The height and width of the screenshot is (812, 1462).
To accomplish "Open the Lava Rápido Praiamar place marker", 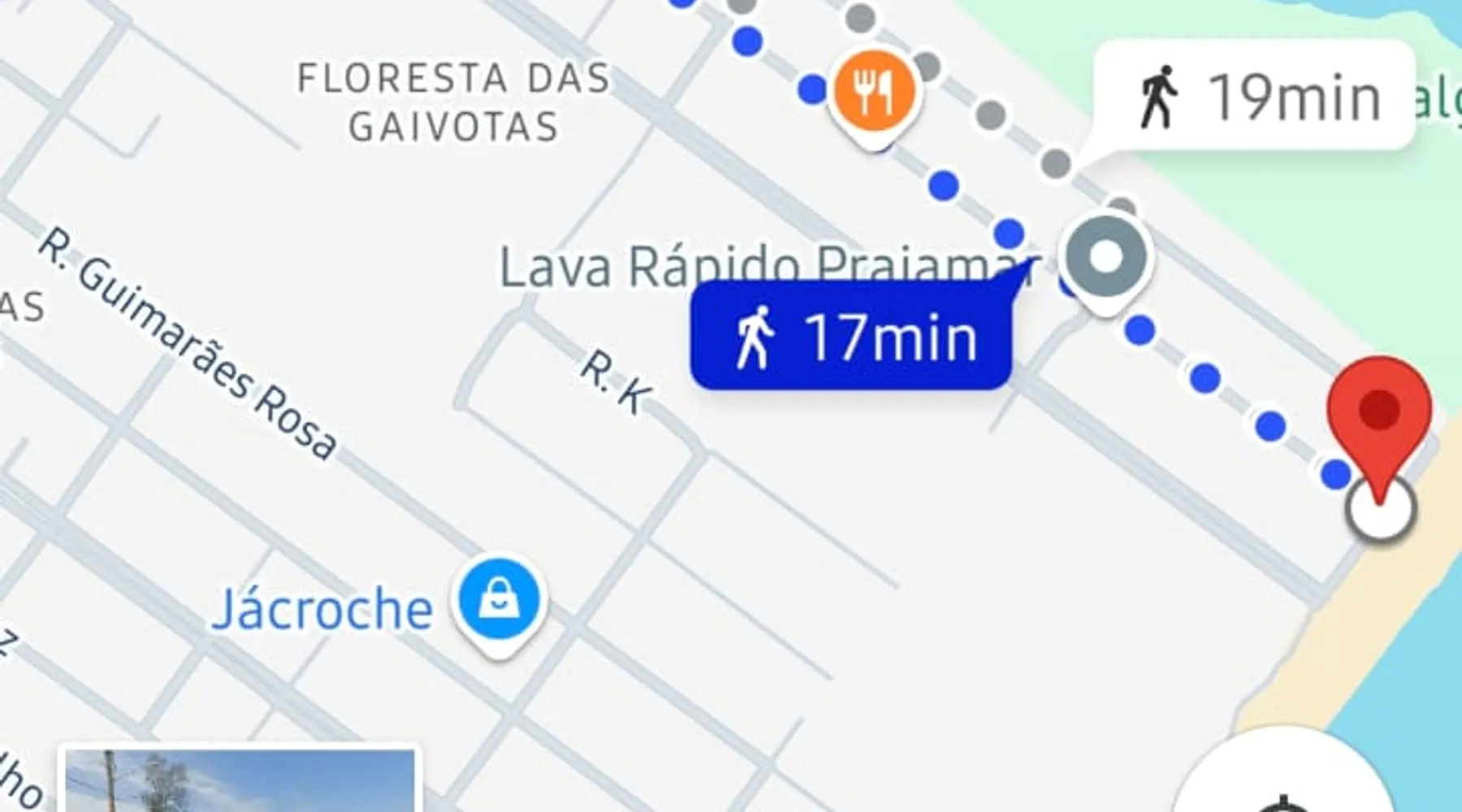I will (1105, 258).
